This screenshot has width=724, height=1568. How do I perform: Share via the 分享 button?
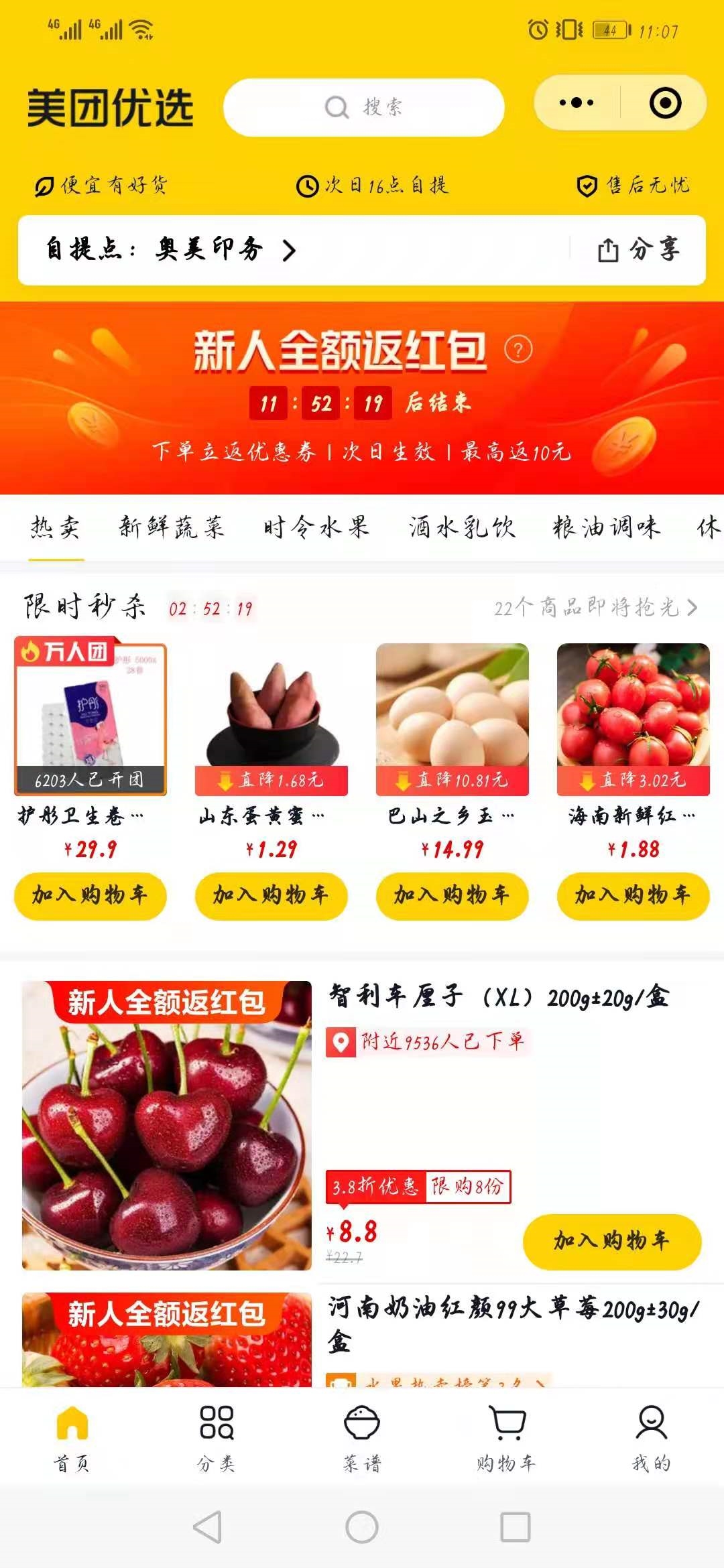638,250
